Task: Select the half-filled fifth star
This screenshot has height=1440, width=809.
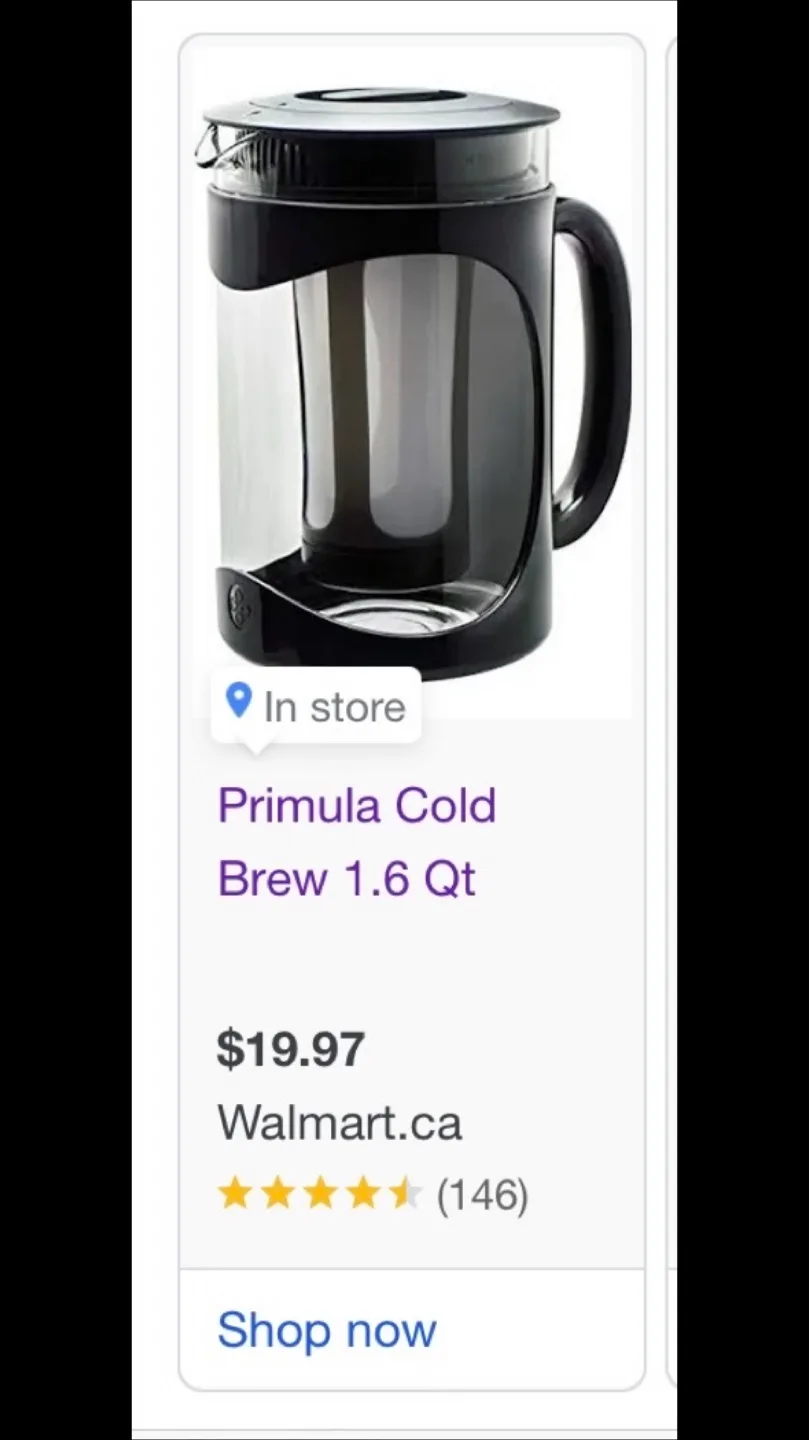Action: [x=406, y=1192]
